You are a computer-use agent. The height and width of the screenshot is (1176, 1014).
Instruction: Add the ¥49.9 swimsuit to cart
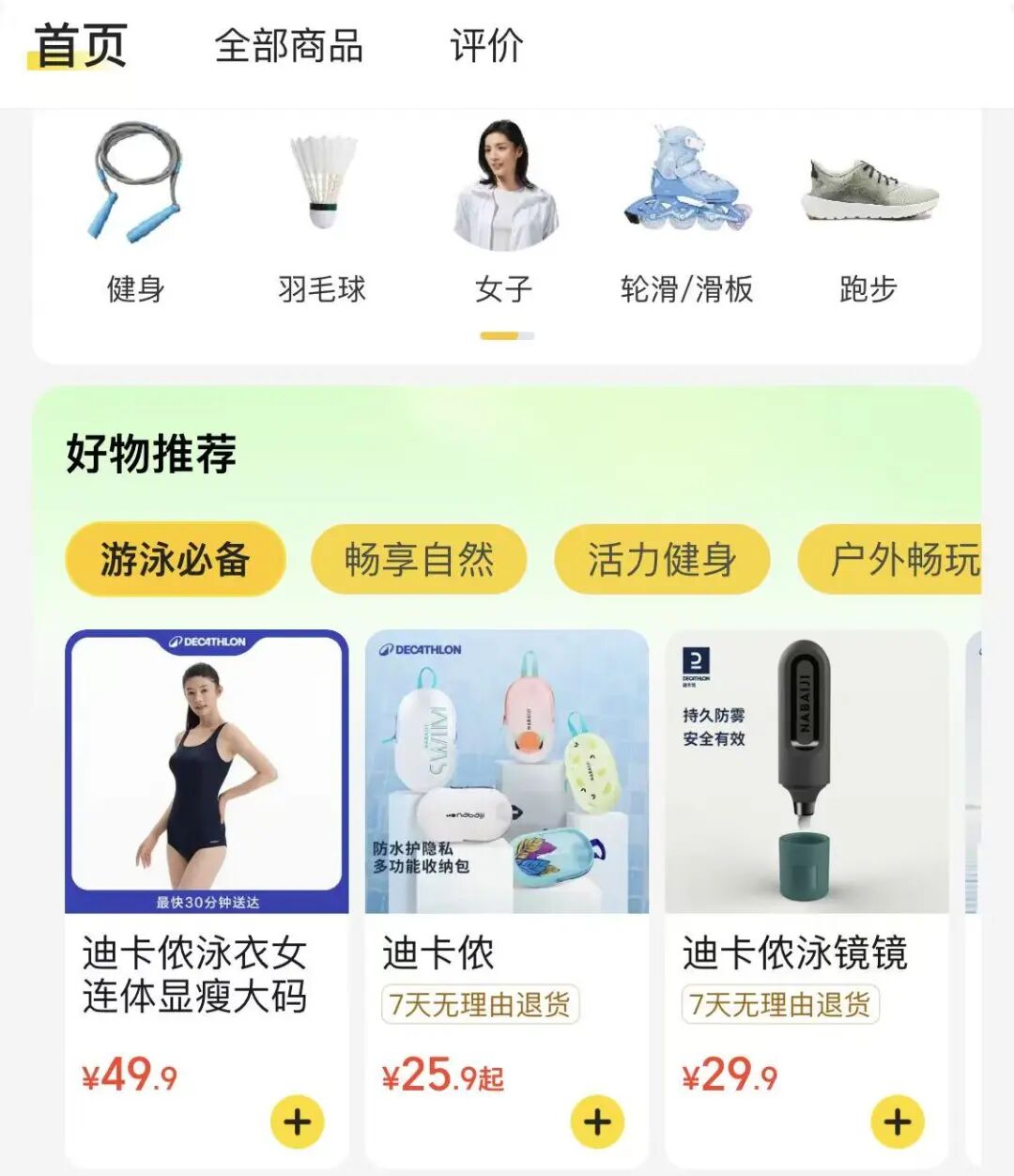[x=298, y=1122]
